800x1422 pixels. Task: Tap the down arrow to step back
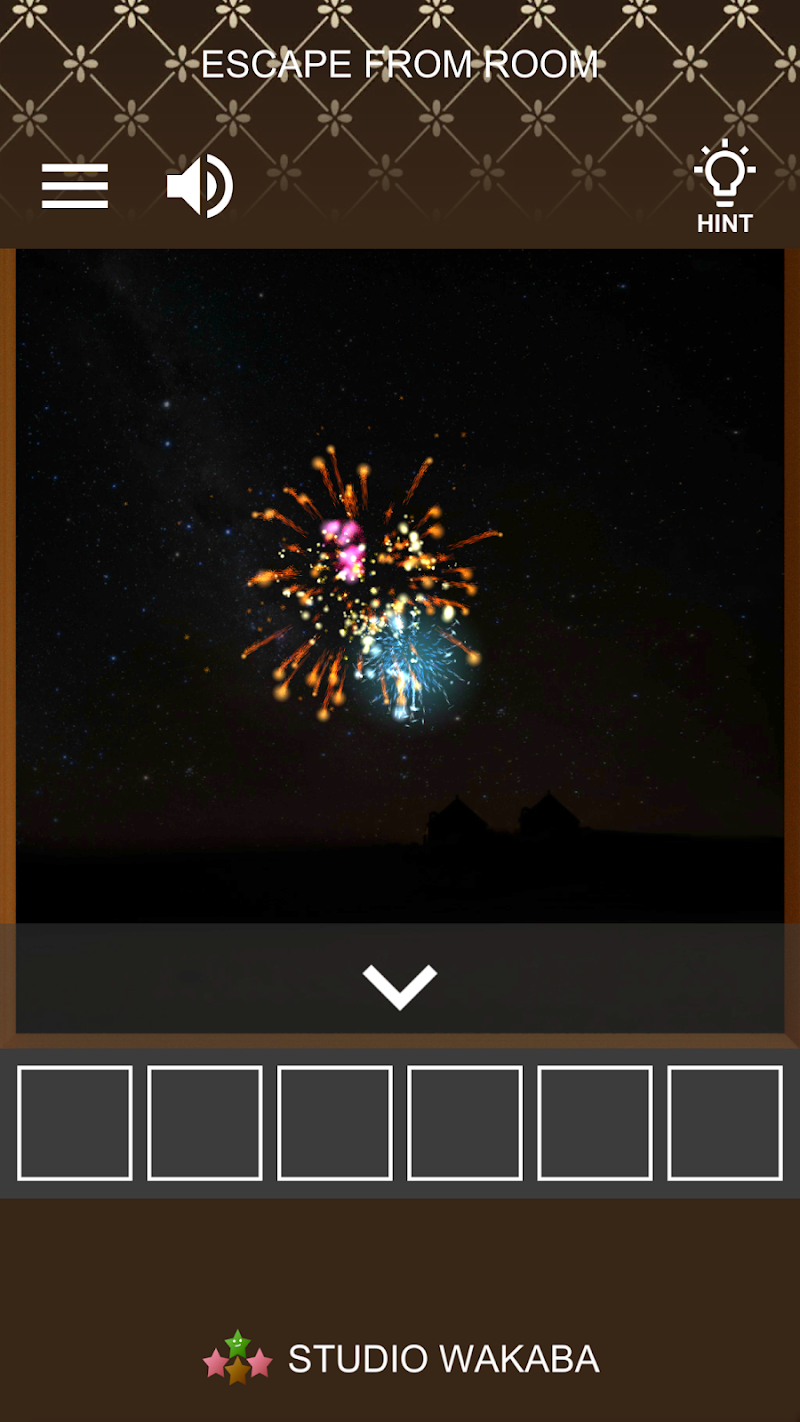tap(400, 985)
